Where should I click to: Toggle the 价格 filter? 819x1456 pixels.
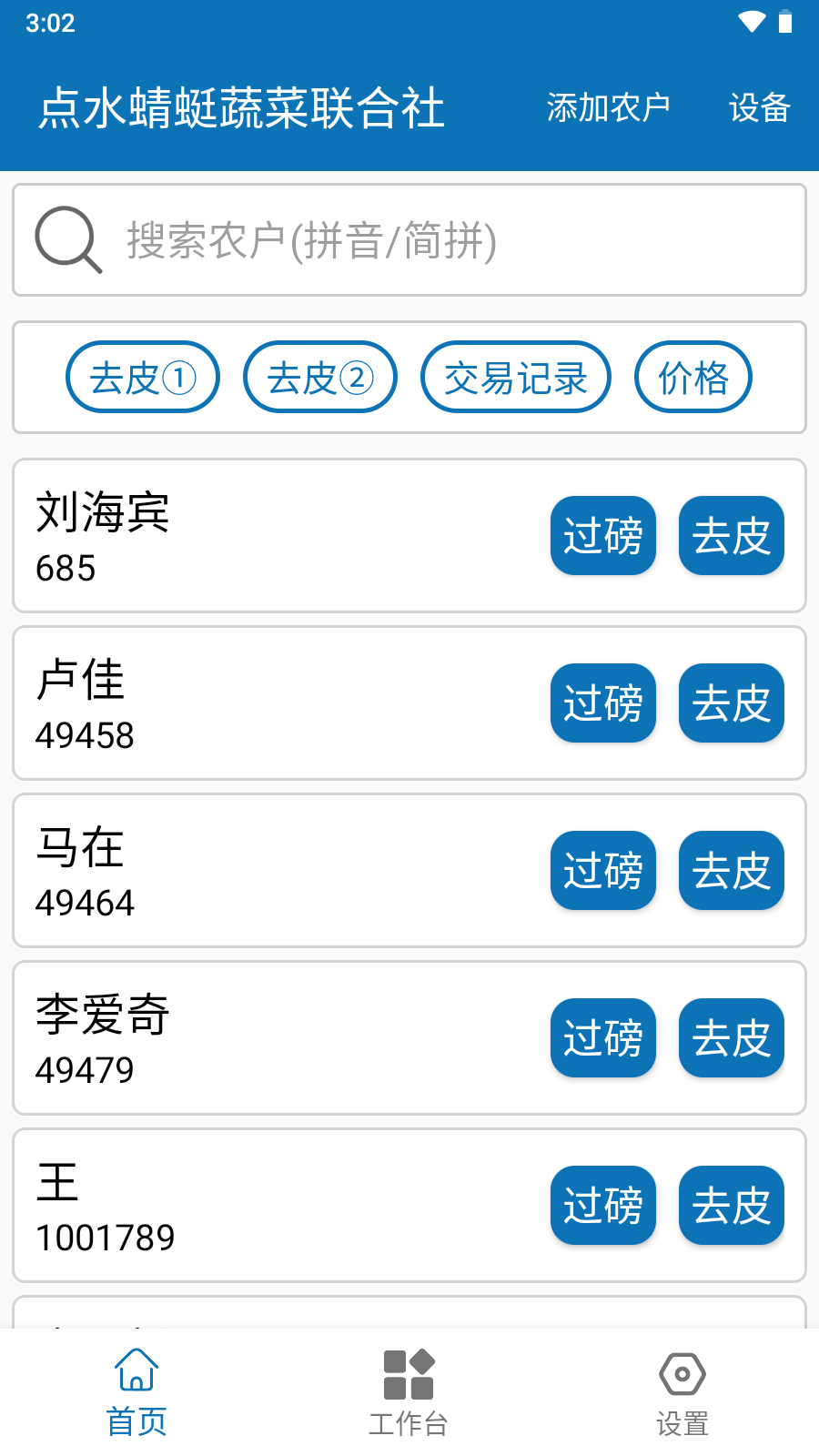pyautogui.click(x=693, y=377)
